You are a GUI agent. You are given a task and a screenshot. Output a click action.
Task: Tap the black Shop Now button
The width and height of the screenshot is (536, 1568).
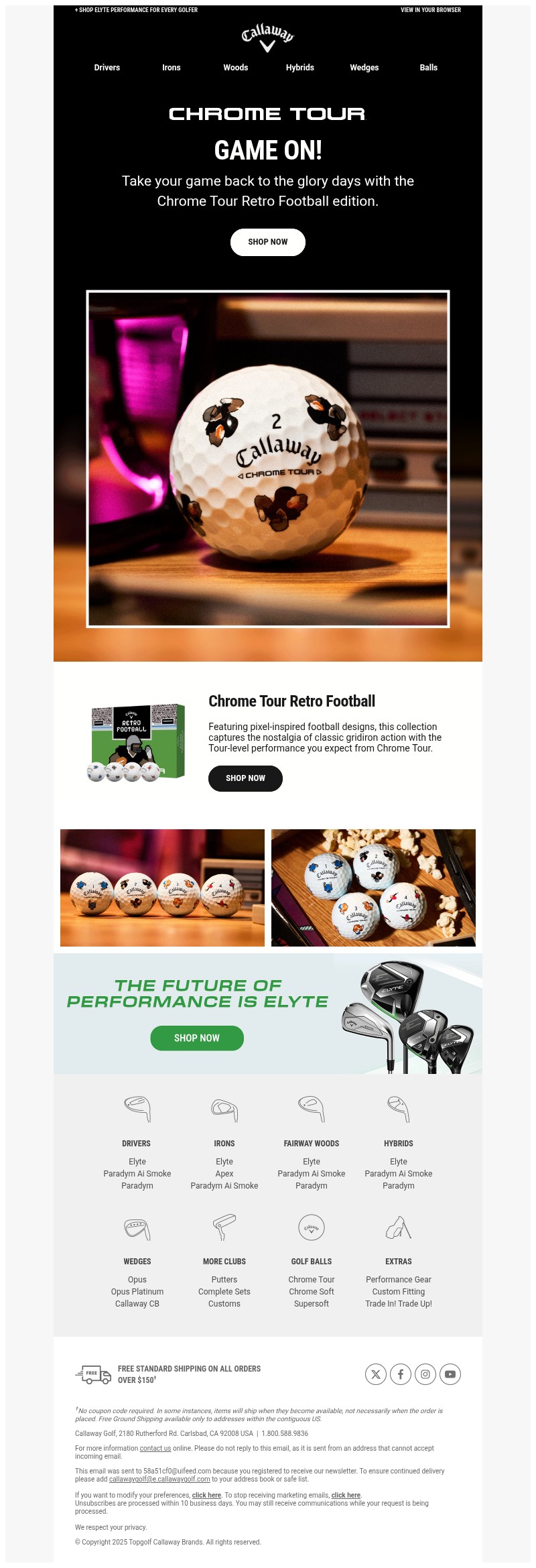point(245,778)
